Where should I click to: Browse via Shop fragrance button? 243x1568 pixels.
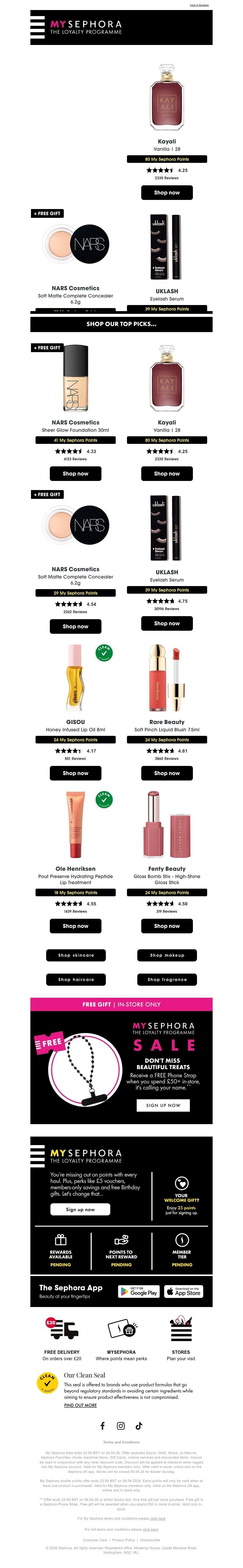pos(167,980)
